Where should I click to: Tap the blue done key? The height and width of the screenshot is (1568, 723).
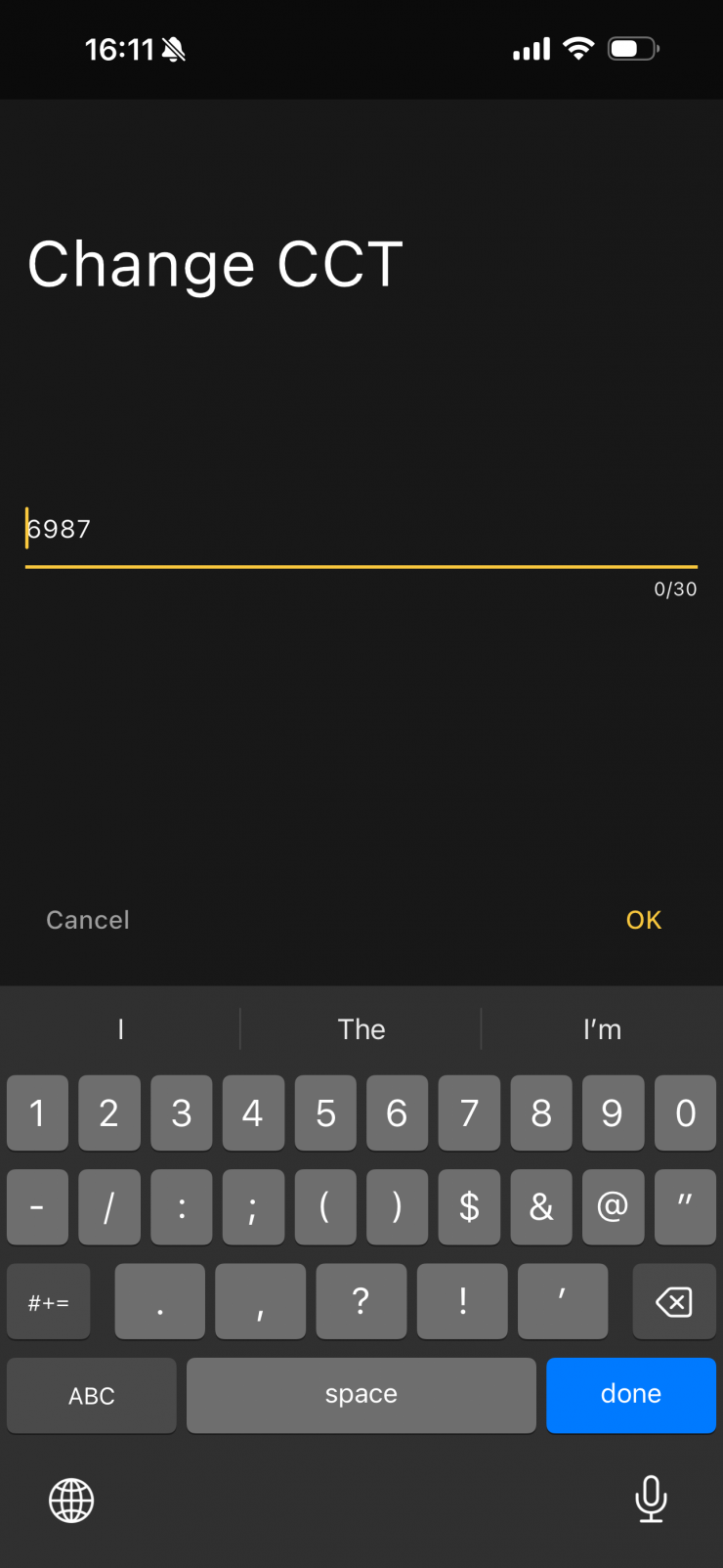[630, 1395]
